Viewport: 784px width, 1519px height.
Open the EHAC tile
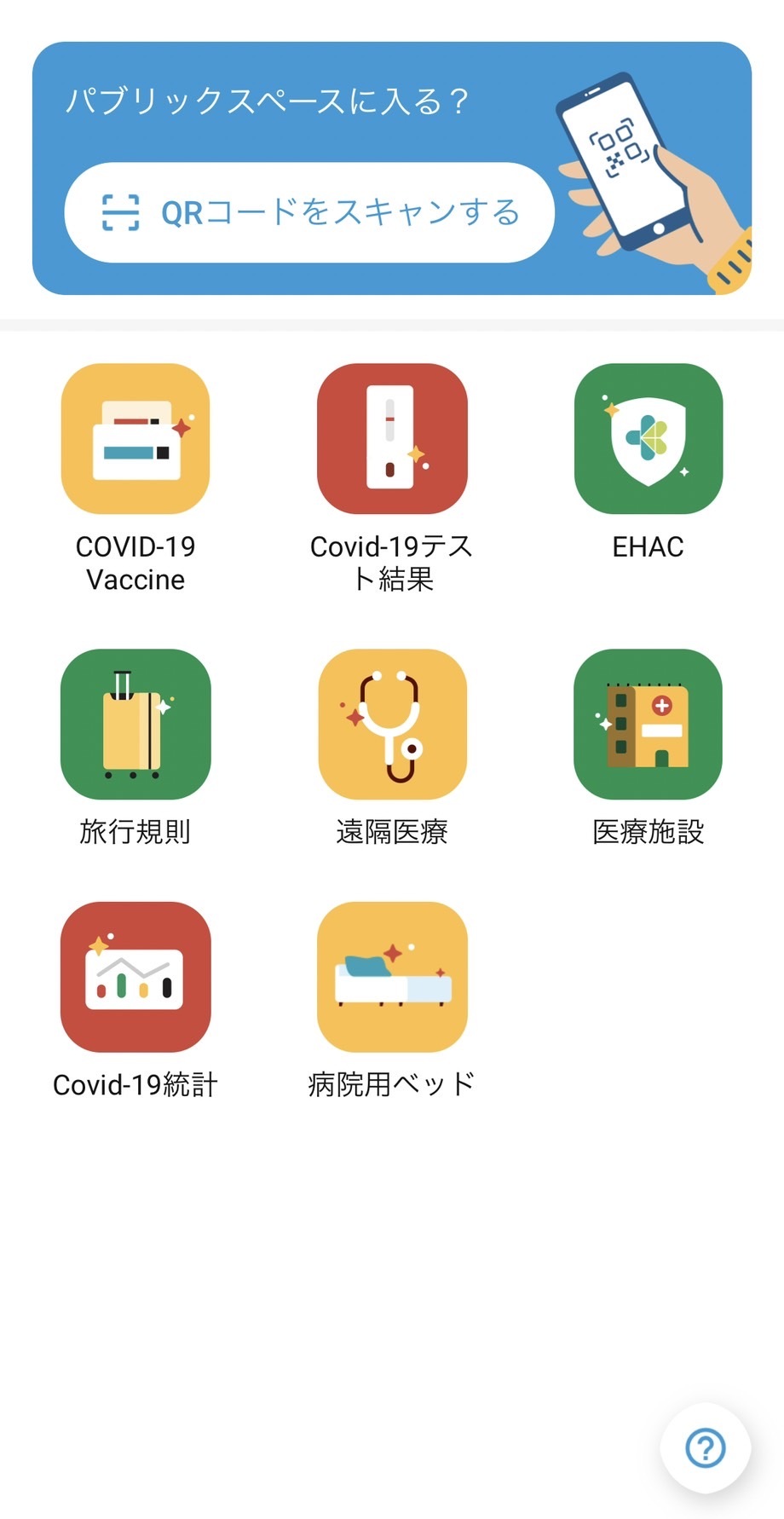(649, 439)
